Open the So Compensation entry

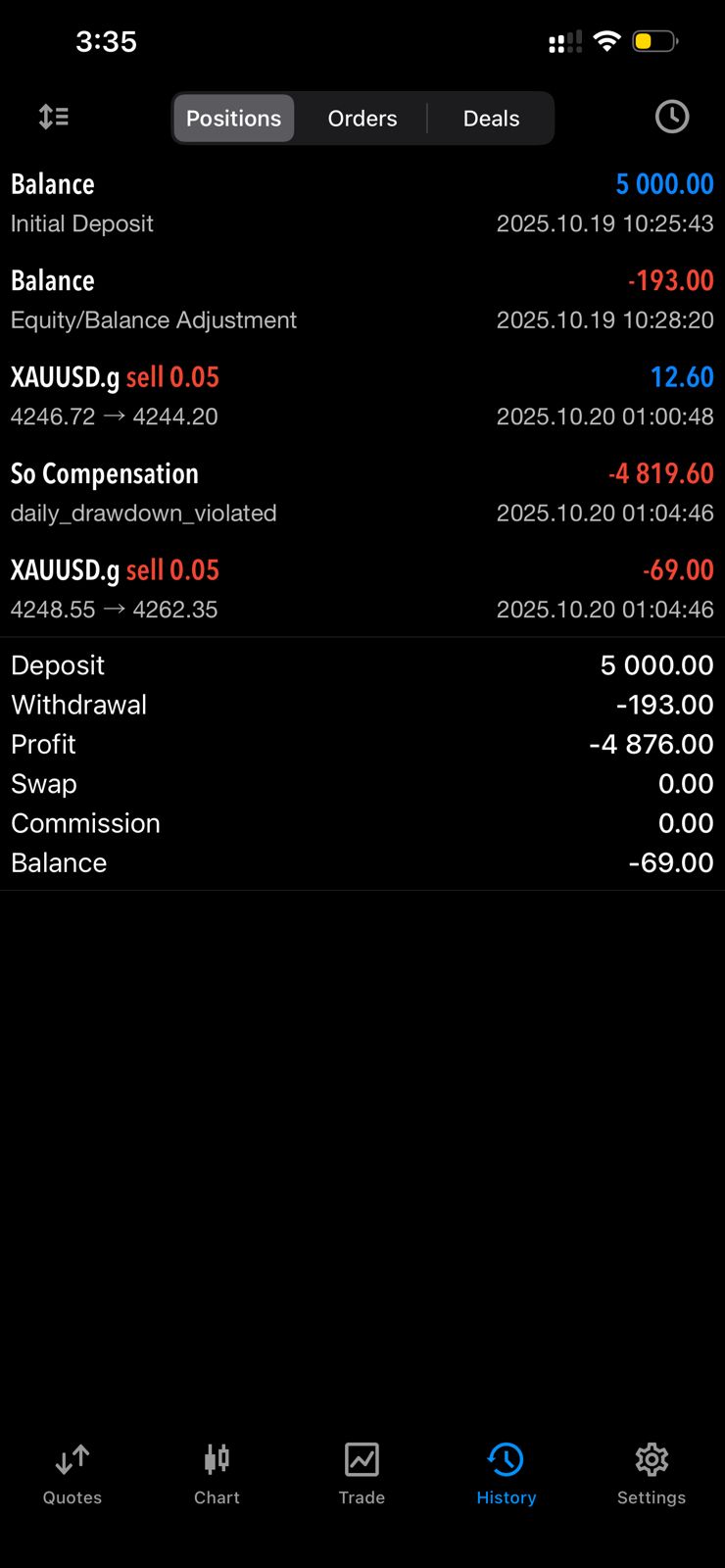click(x=362, y=493)
